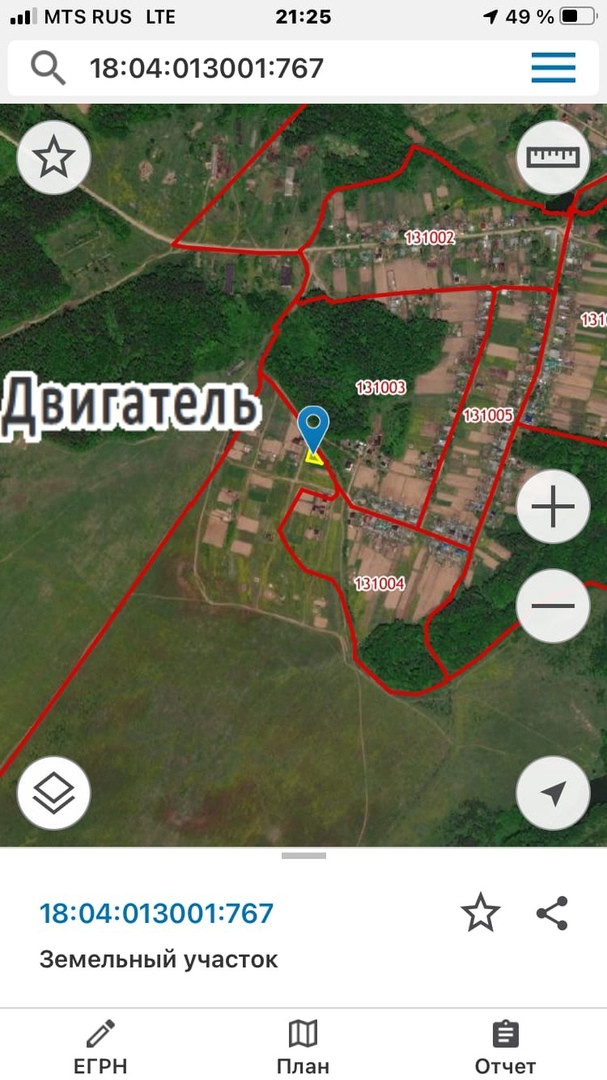
Task: Share this land parcel
Action: (552, 913)
